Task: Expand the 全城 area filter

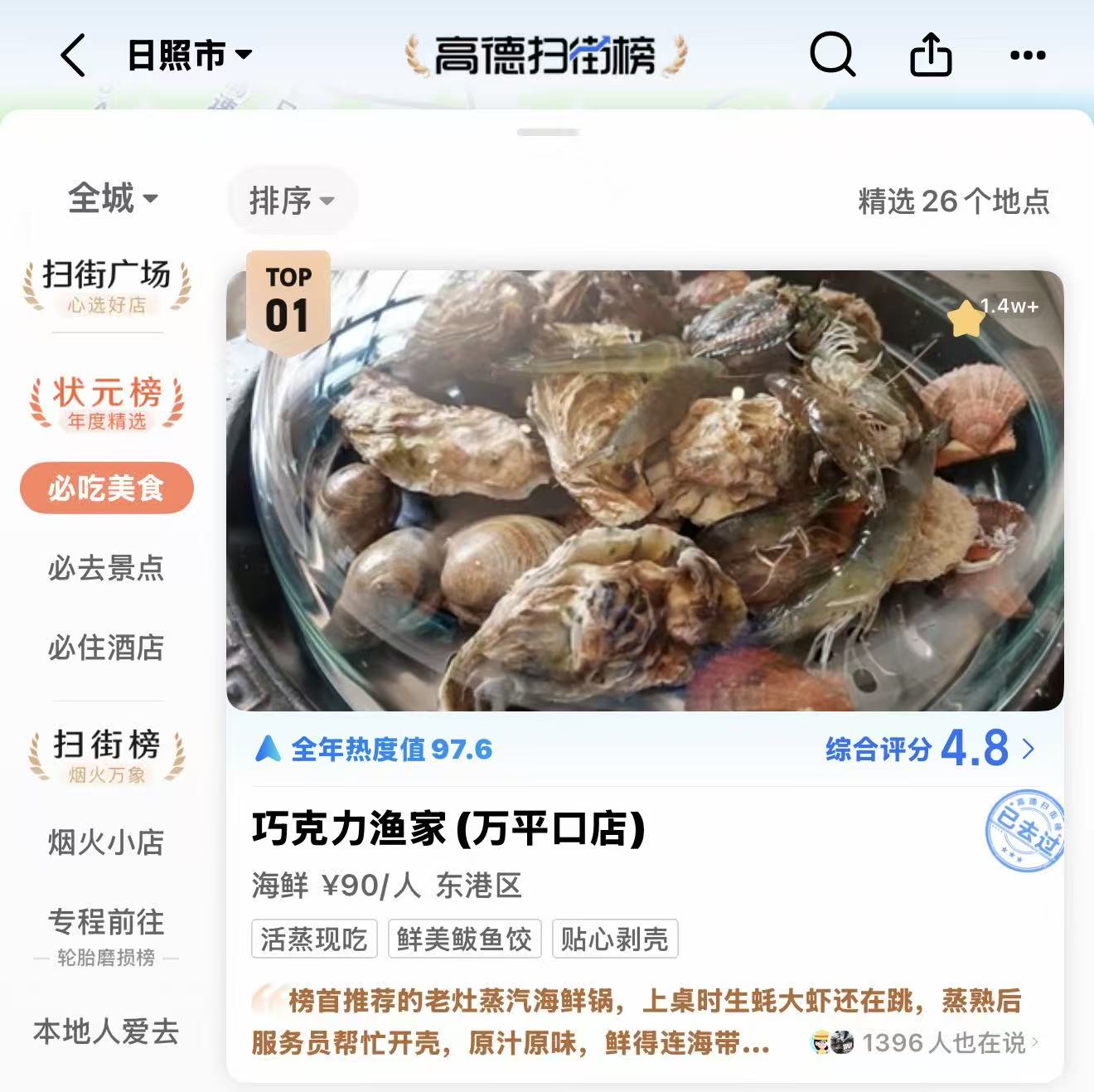Action: pos(112,199)
